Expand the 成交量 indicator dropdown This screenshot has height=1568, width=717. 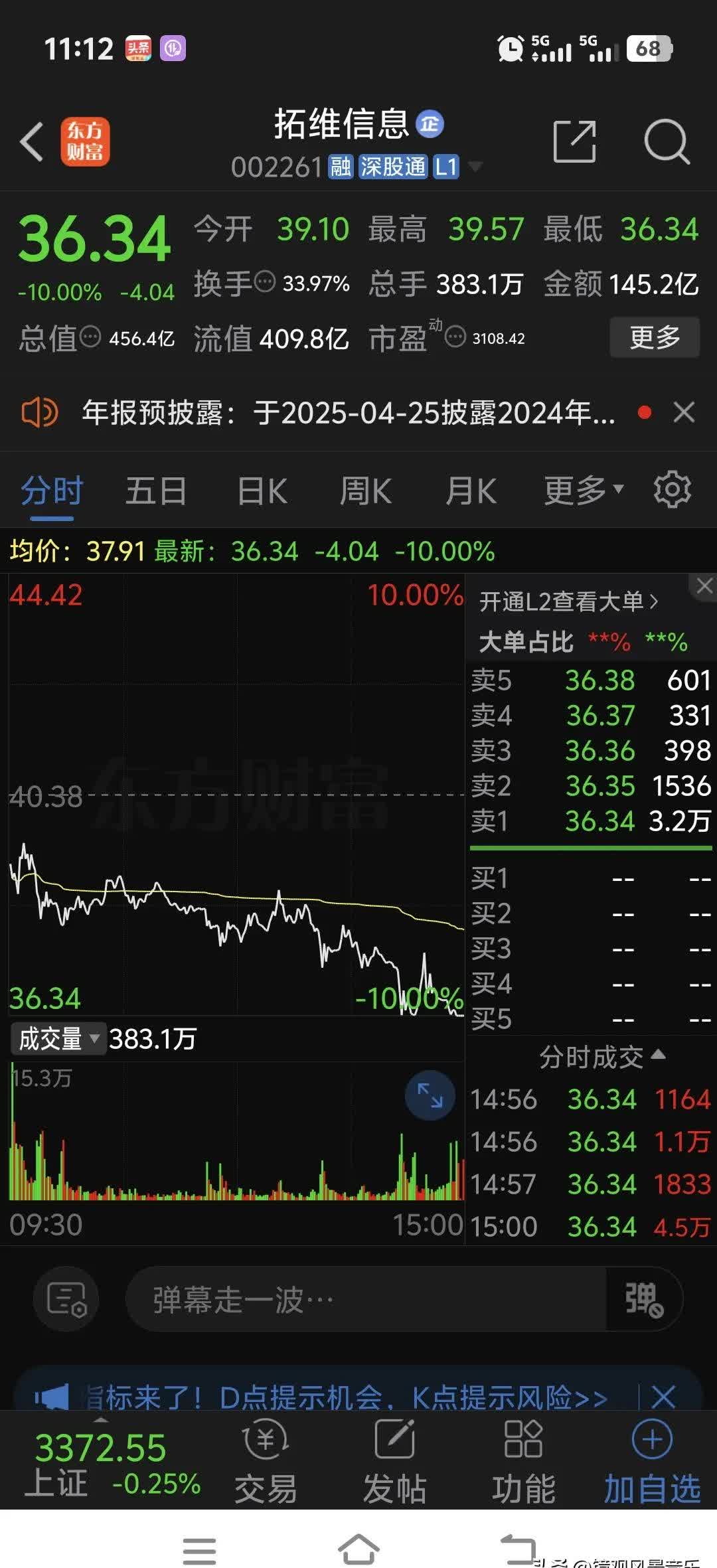coord(58,1039)
